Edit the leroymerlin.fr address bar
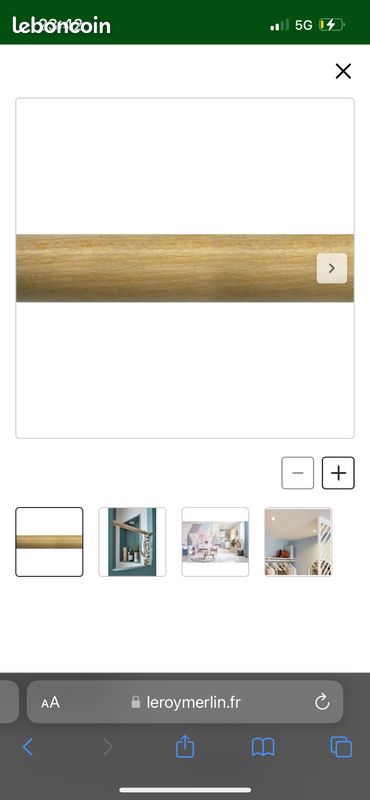 (x=185, y=702)
